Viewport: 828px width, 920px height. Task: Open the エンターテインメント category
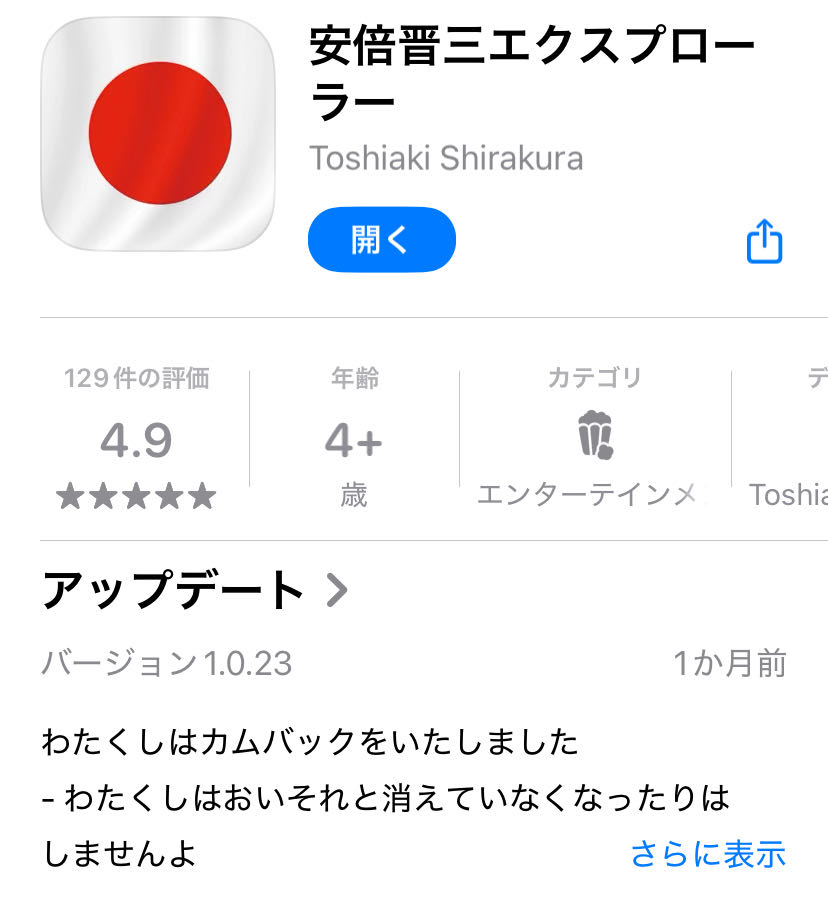594,440
